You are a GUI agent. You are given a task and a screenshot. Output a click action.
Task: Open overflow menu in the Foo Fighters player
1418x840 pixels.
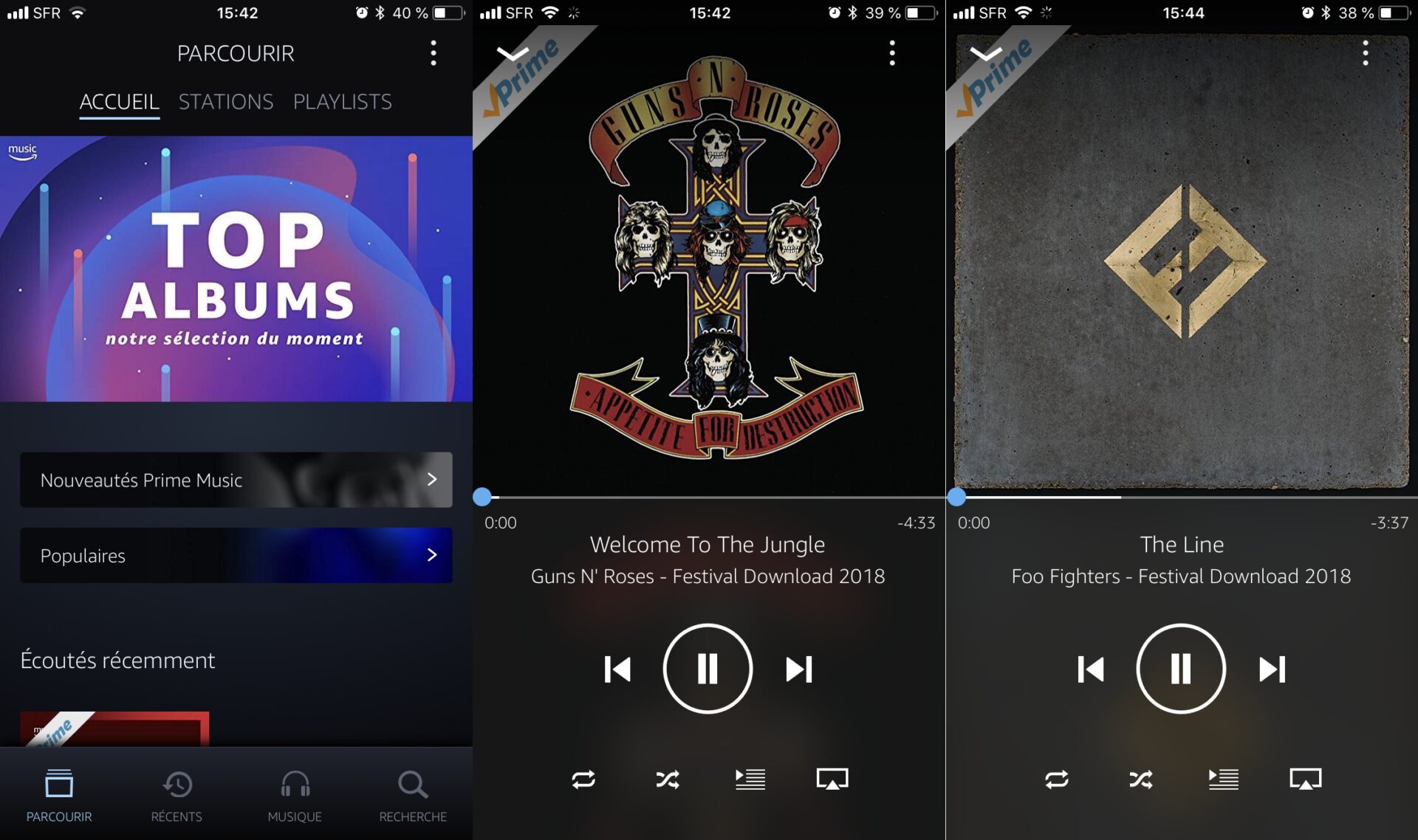coord(1366,53)
